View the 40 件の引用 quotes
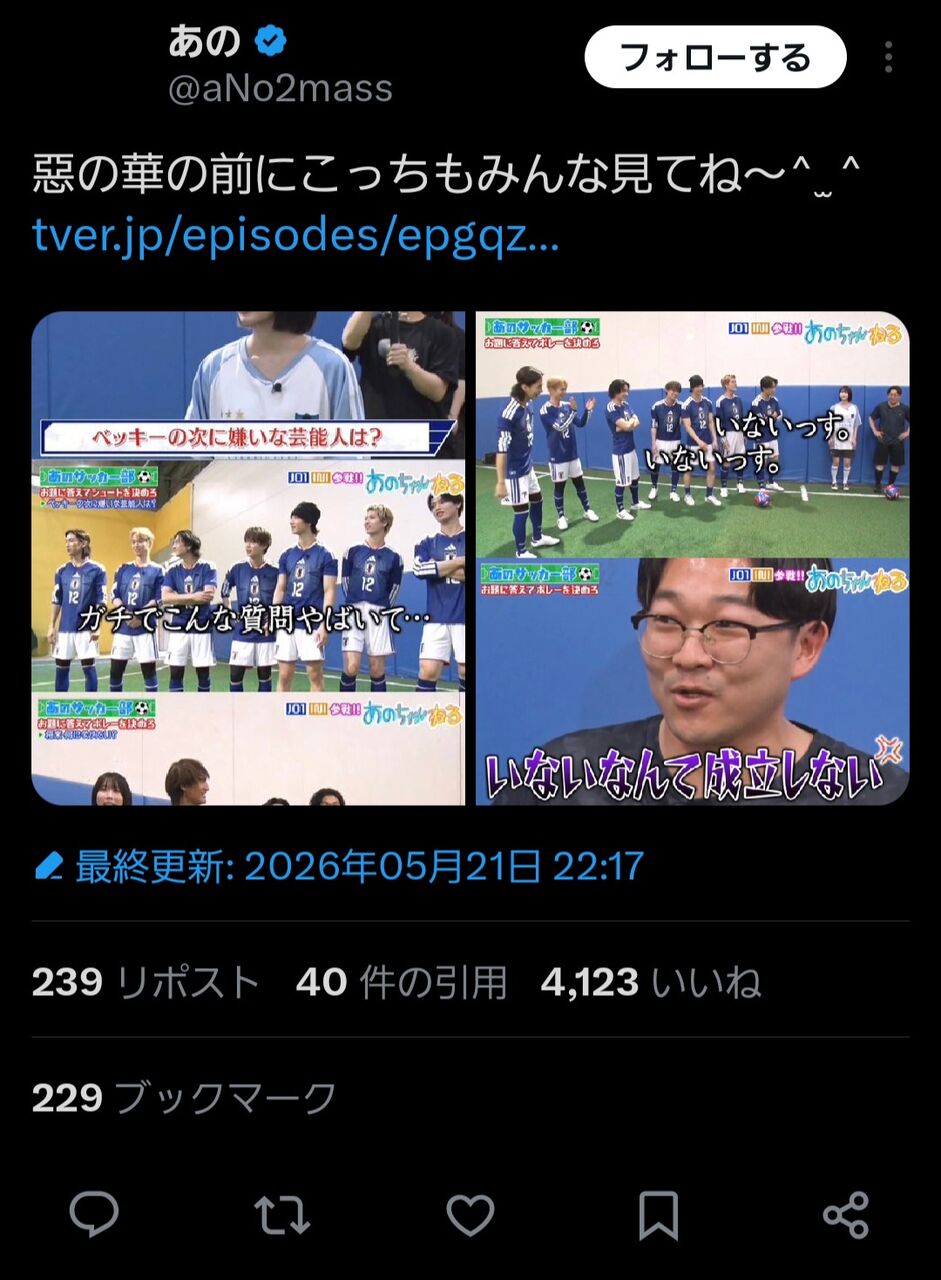Screen dimensions: 941x1280 [401, 983]
